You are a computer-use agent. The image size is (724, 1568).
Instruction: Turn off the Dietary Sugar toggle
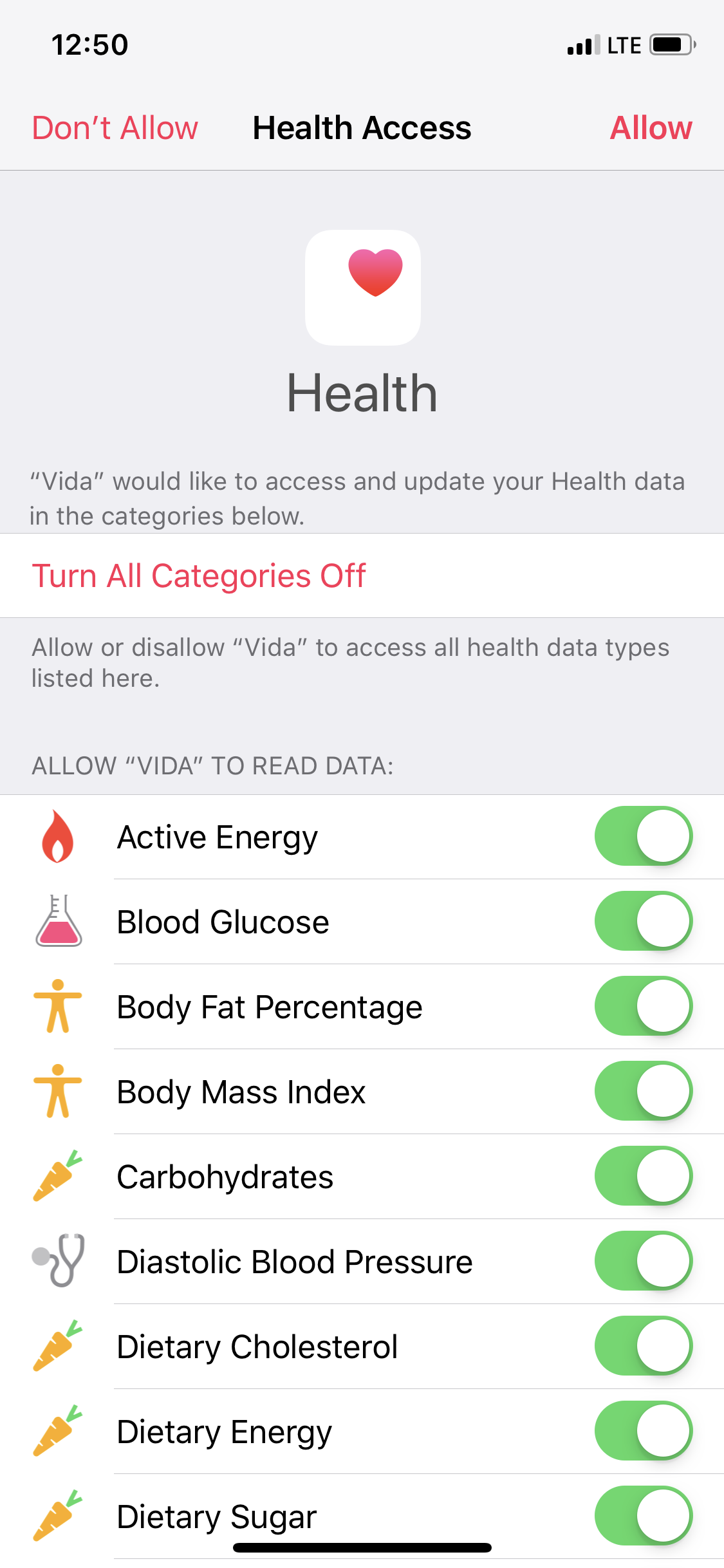(x=643, y=1515)
